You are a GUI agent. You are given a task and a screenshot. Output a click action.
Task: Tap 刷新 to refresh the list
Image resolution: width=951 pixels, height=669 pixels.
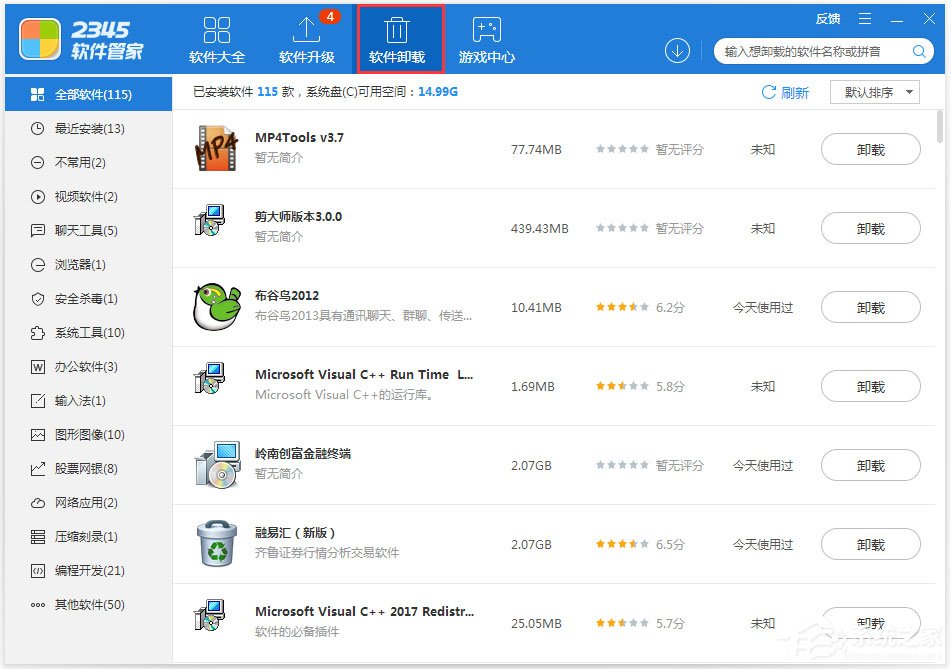pos(785,92)
